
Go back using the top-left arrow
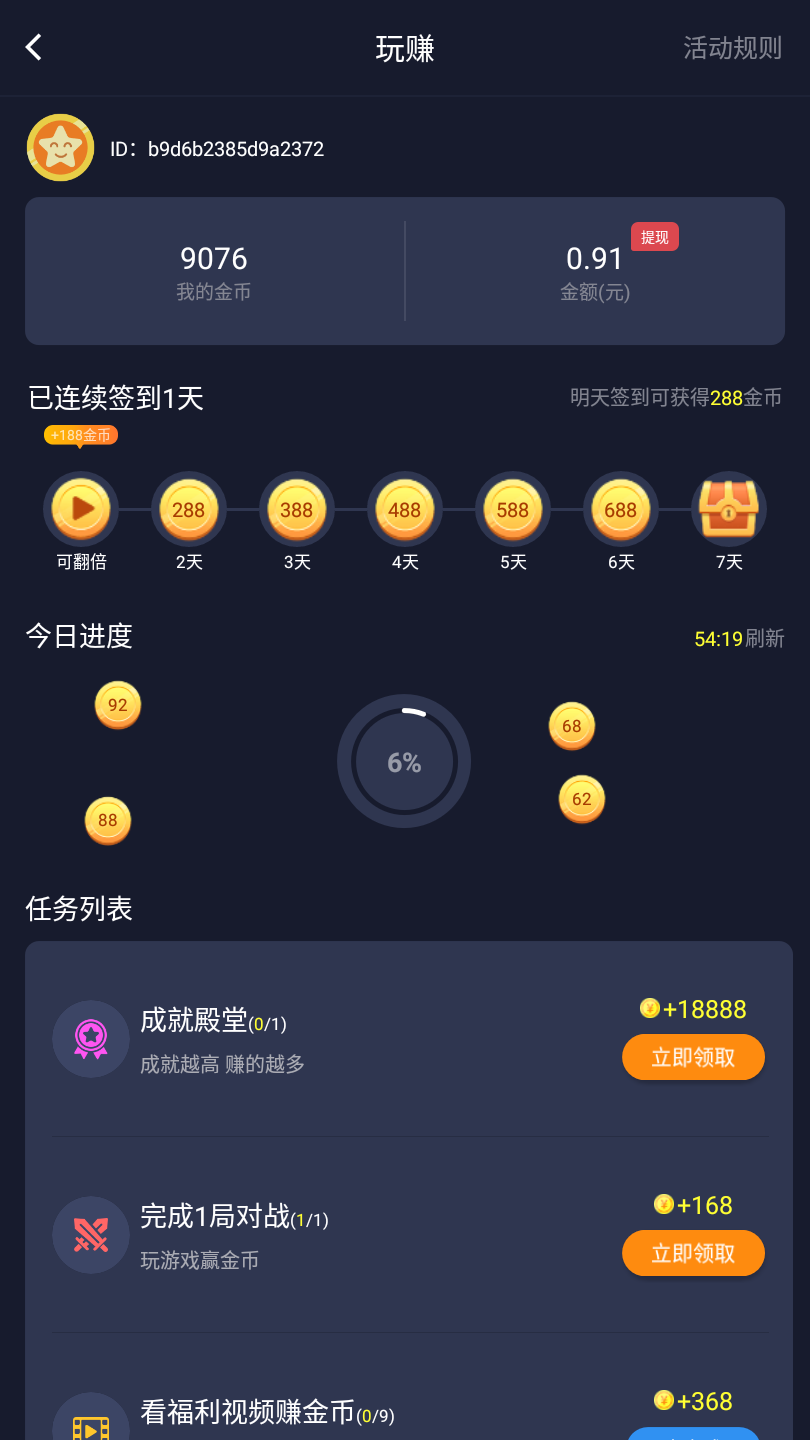[34, 47]
